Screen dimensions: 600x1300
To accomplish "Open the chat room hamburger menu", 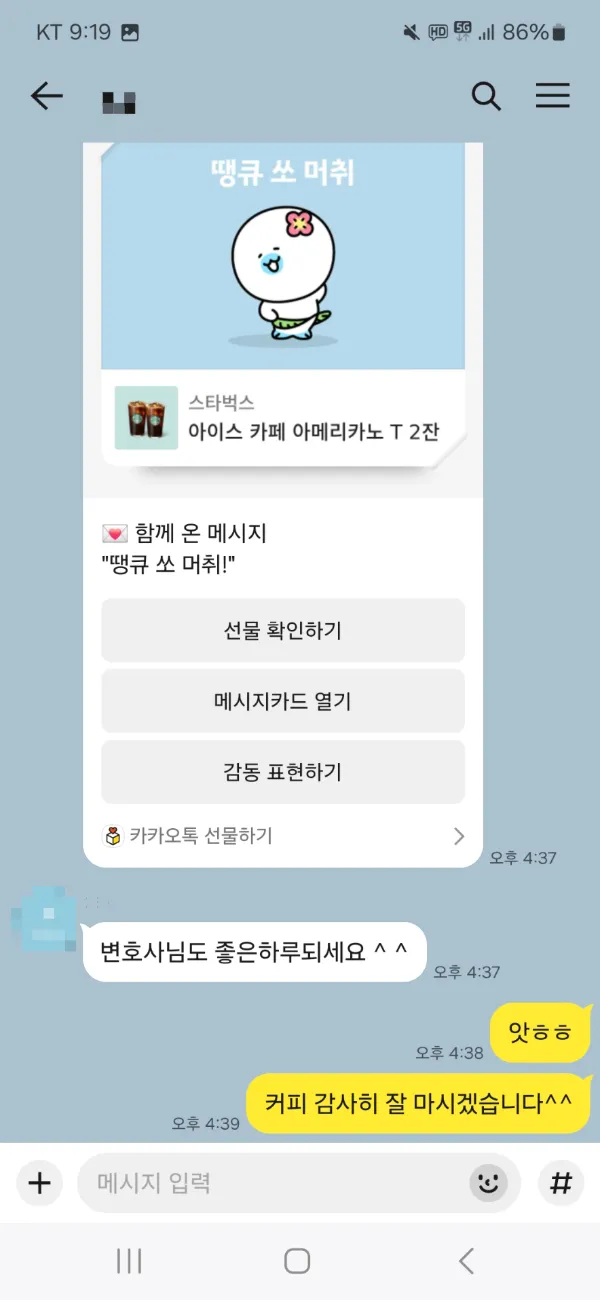I will tap(553, 96).
